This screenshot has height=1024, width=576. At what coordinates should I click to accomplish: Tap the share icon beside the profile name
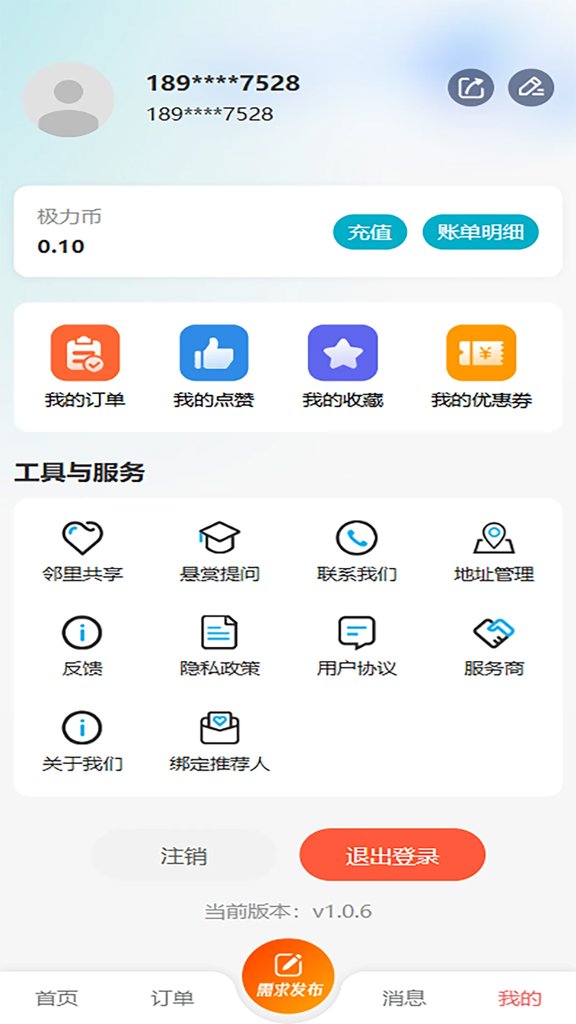click(x=470, y=88)
